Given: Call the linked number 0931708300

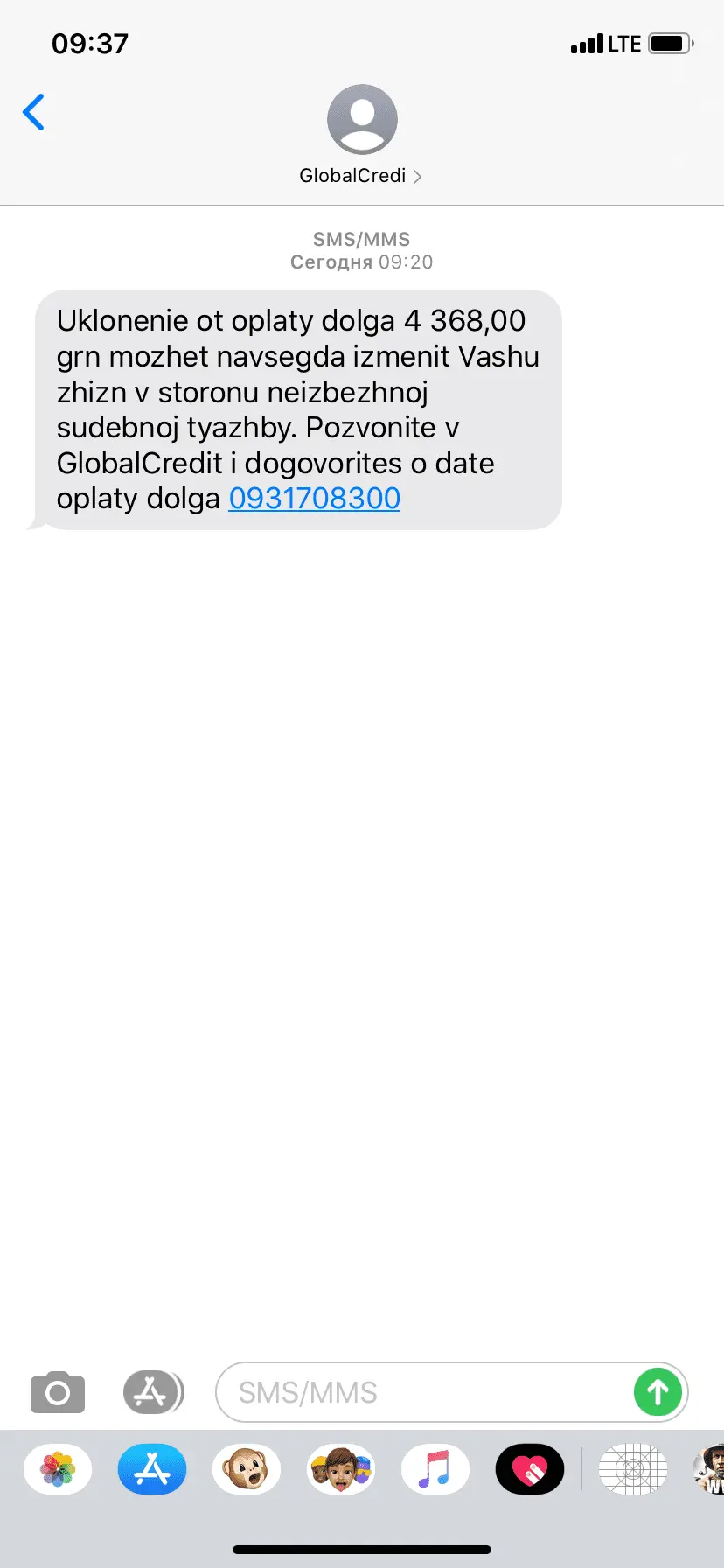Looking at the screenshot, I should coord(314,499).
